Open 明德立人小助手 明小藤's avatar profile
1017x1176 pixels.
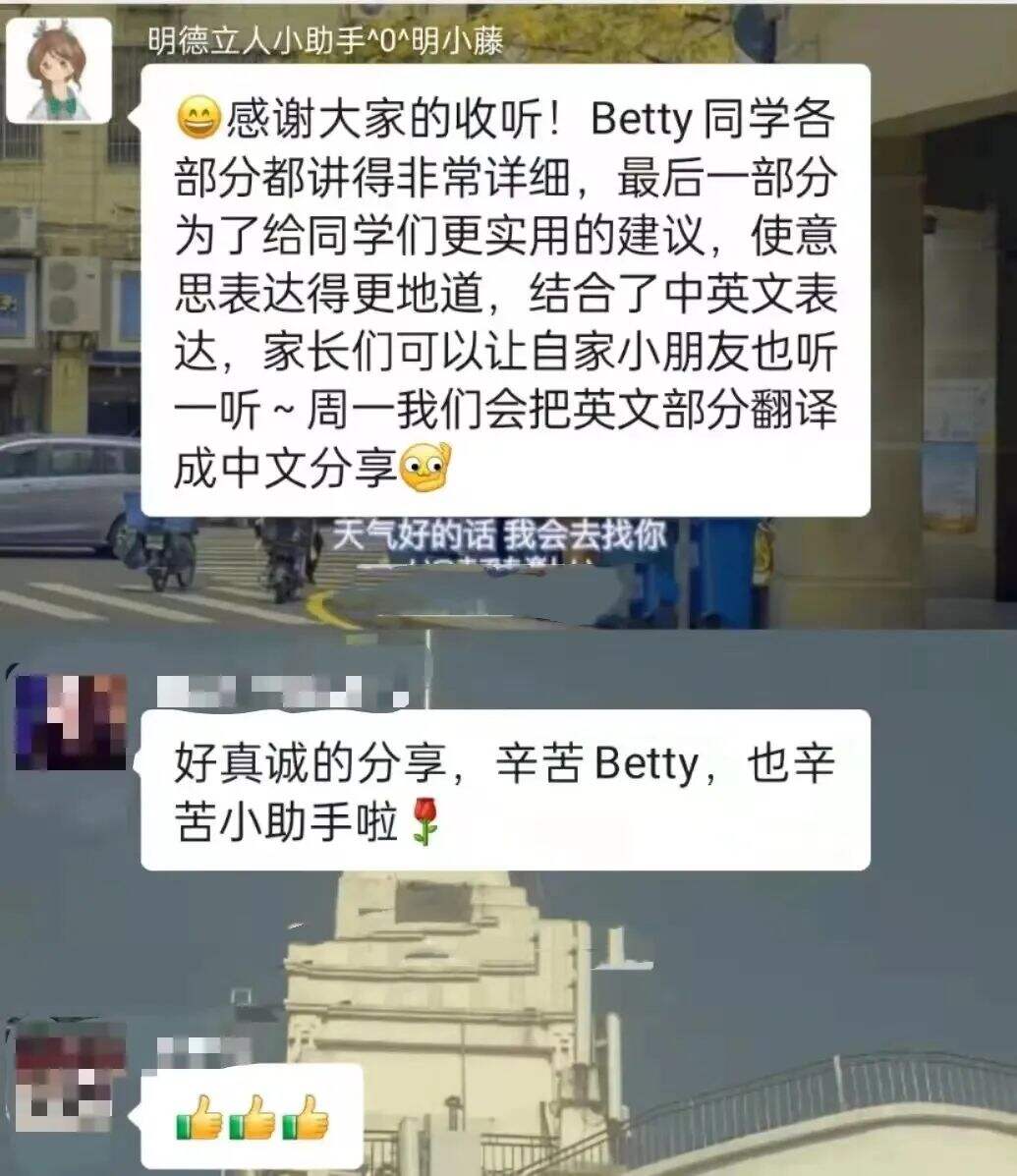(x=59, y=70)
